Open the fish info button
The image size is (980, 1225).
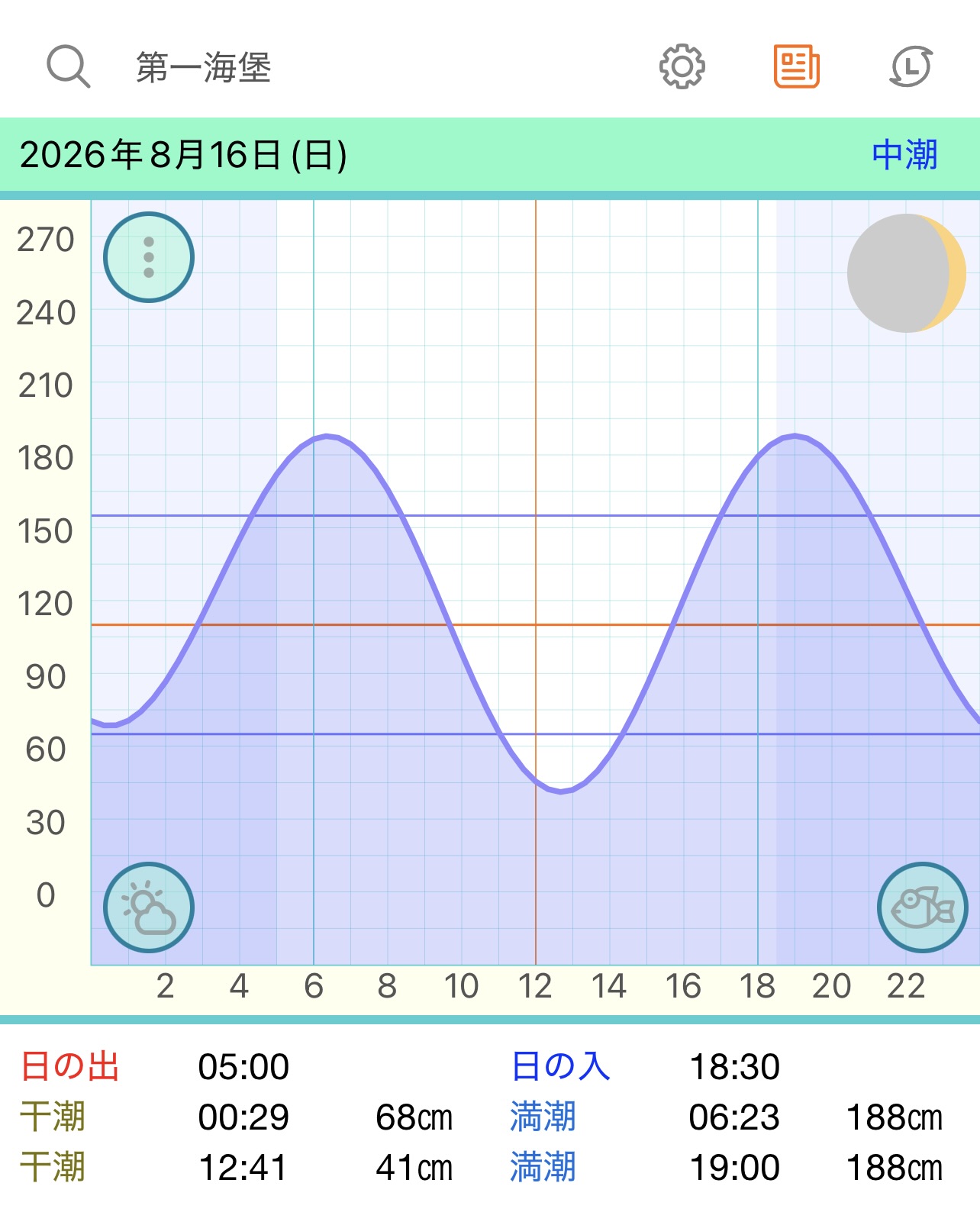click(x=923, y=907)
